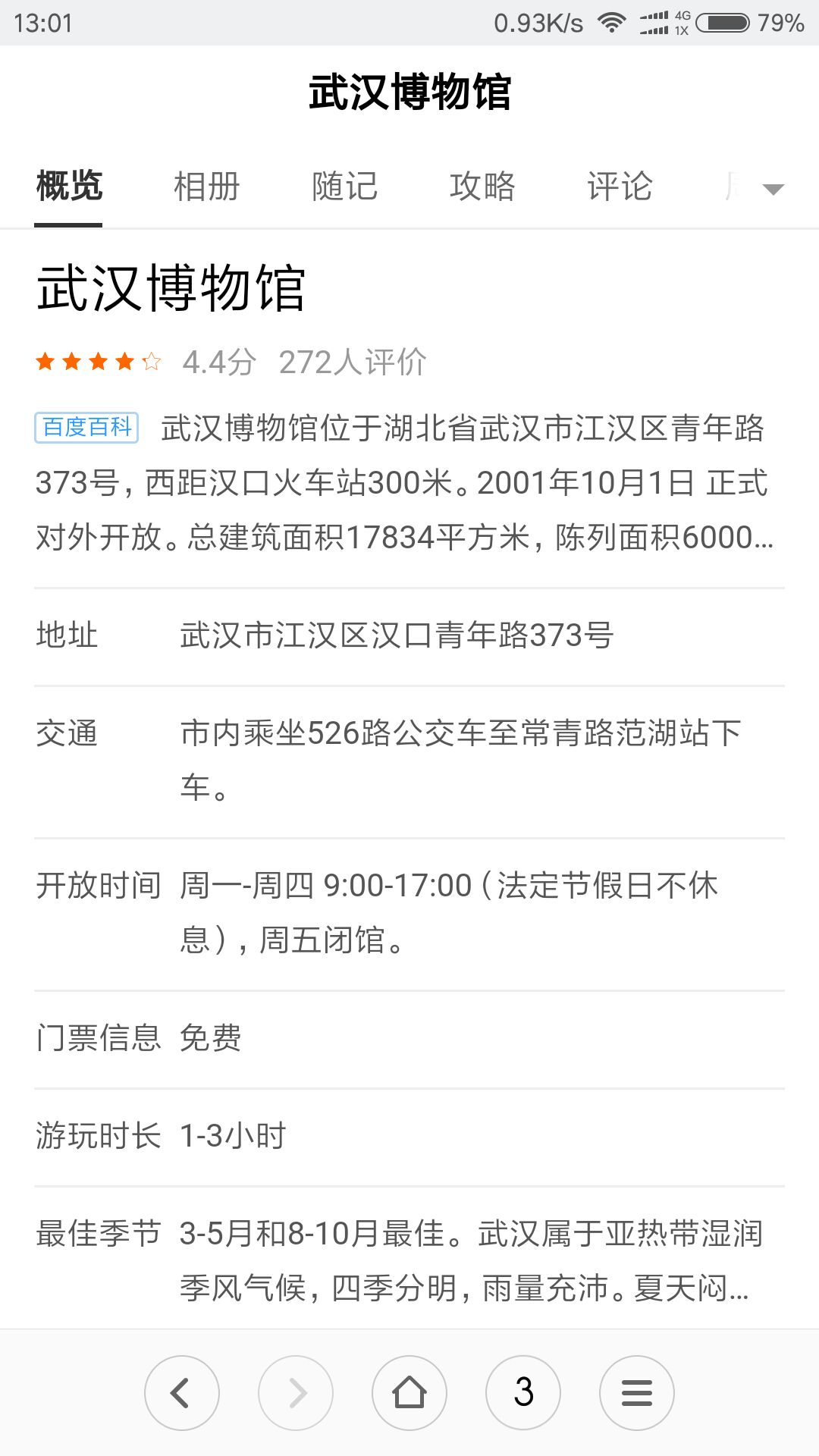
Task: Expand the tab list dropdown arrow
Action: click(x=773, y=189)
